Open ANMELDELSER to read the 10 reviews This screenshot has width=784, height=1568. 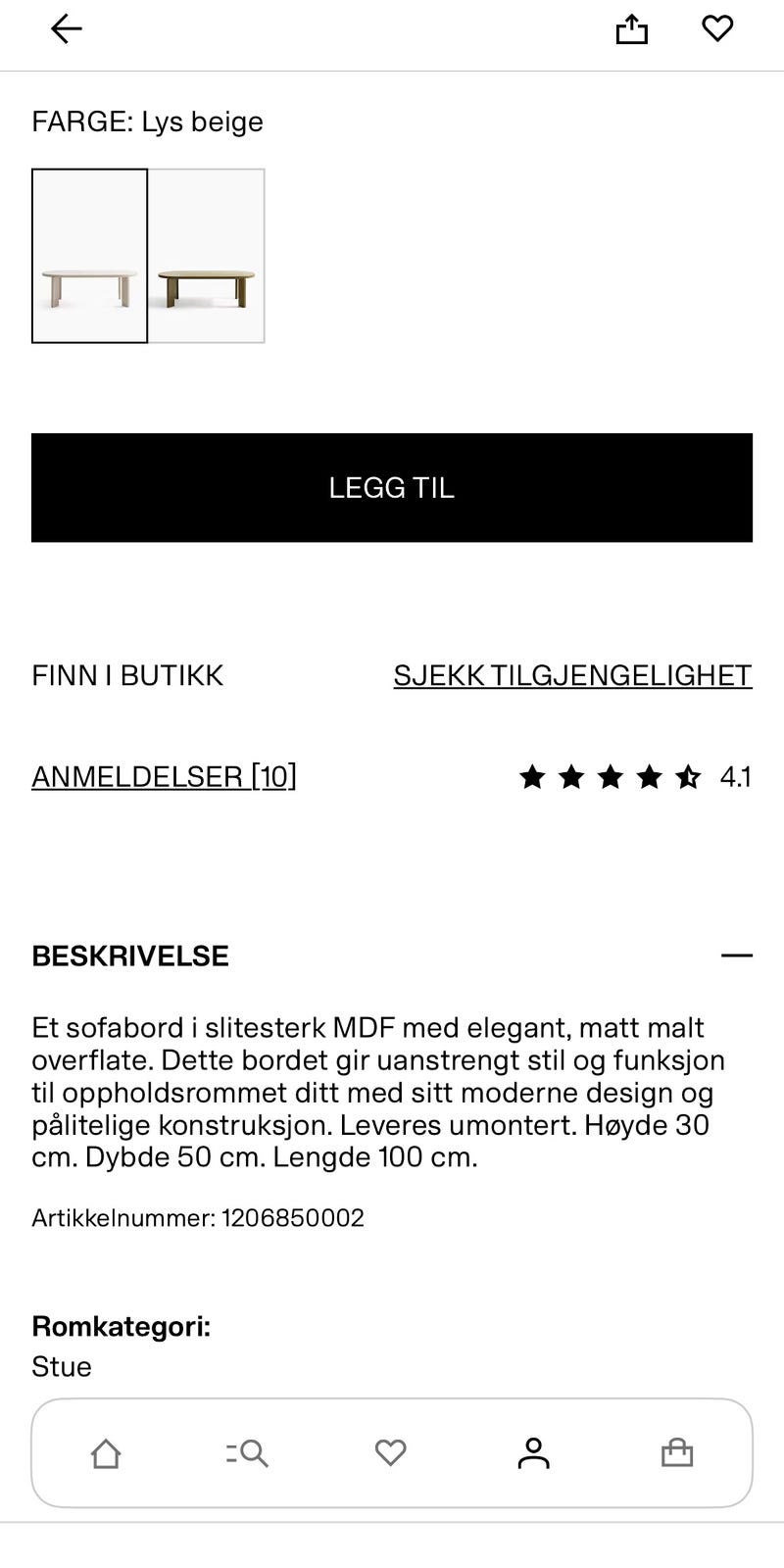164,775
